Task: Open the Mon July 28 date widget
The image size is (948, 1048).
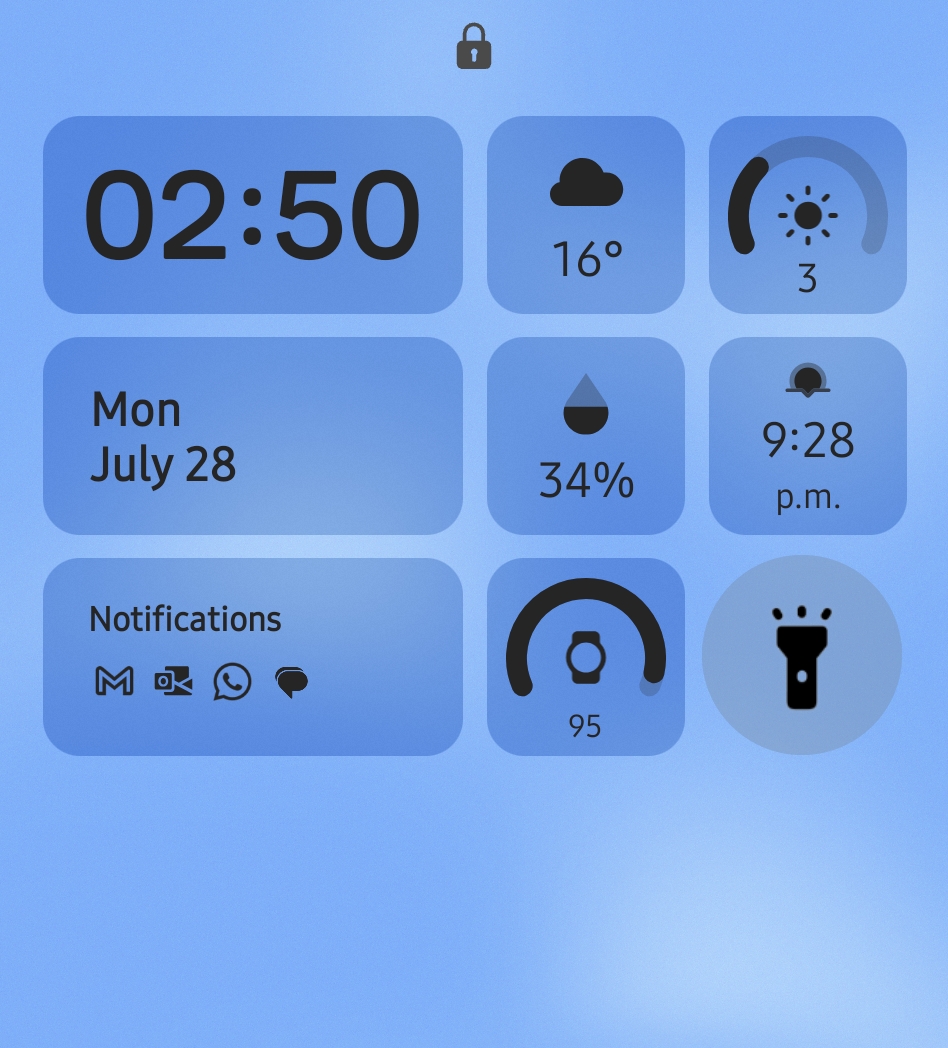Action: pos(253,436)
